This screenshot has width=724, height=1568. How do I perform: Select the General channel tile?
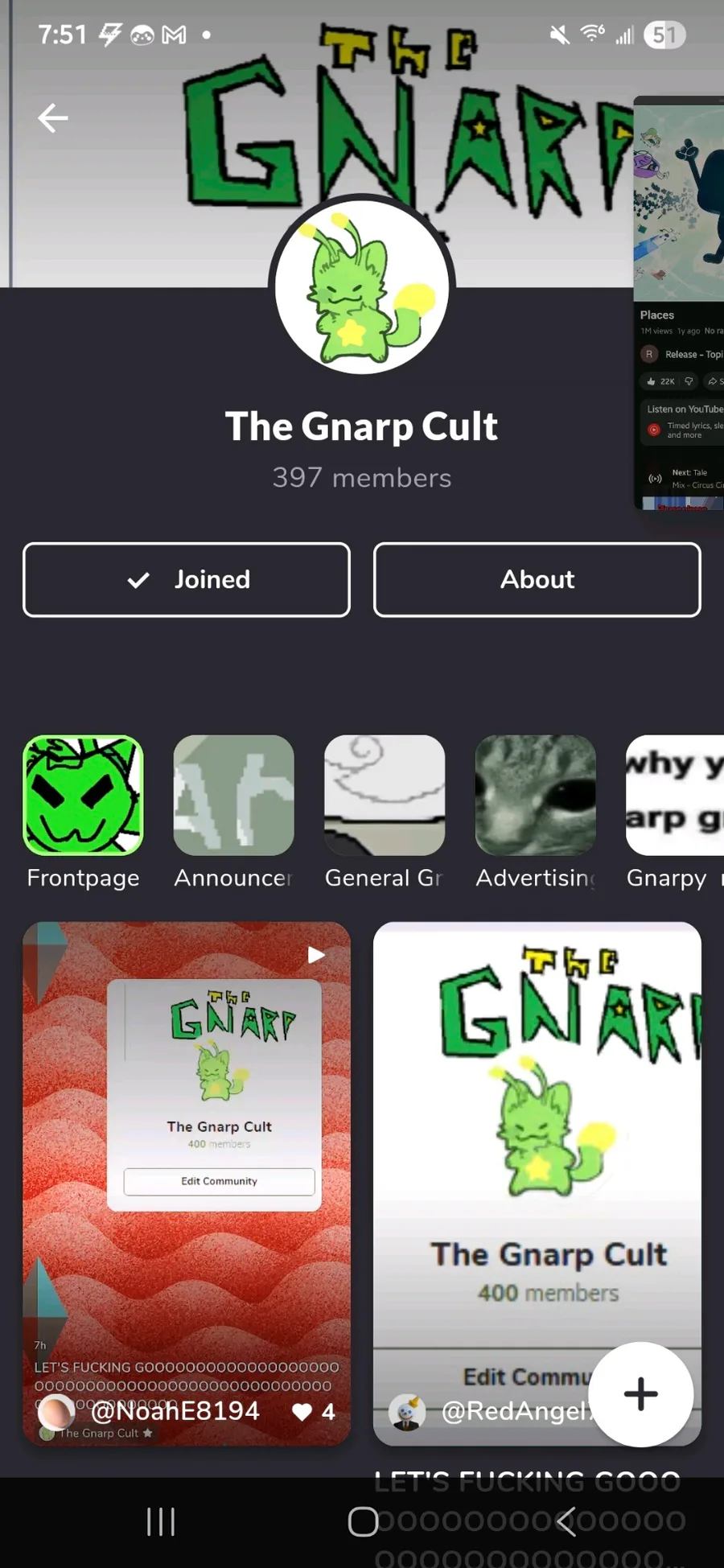click(x=385, y=796)
